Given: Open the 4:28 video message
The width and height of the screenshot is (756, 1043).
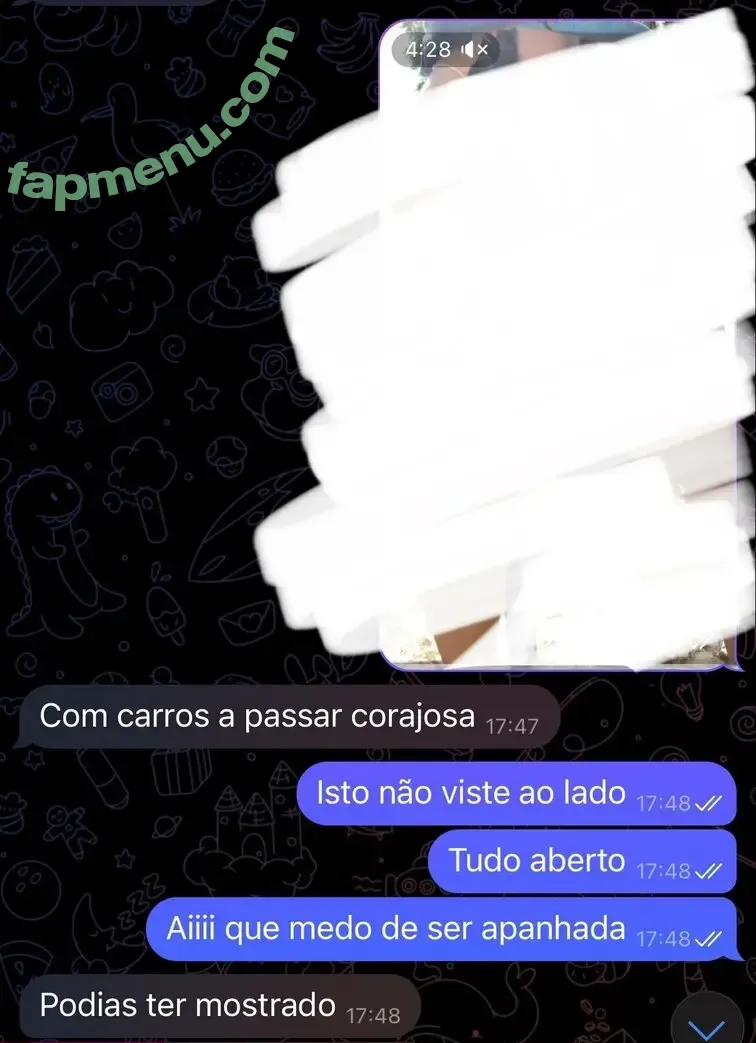Looking at the screenshot, I should click(x=558, y=345).
